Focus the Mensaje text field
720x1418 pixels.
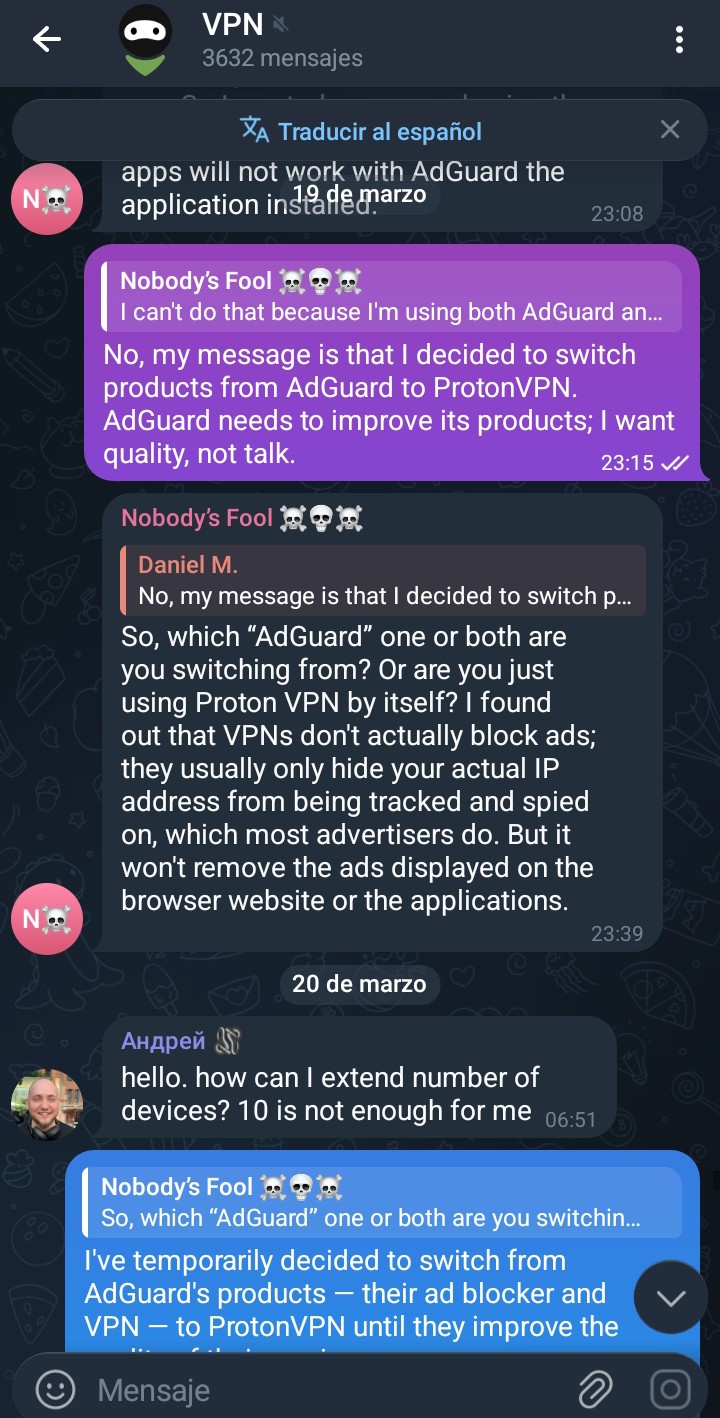pyautogui.click(x=320, y=1389)
